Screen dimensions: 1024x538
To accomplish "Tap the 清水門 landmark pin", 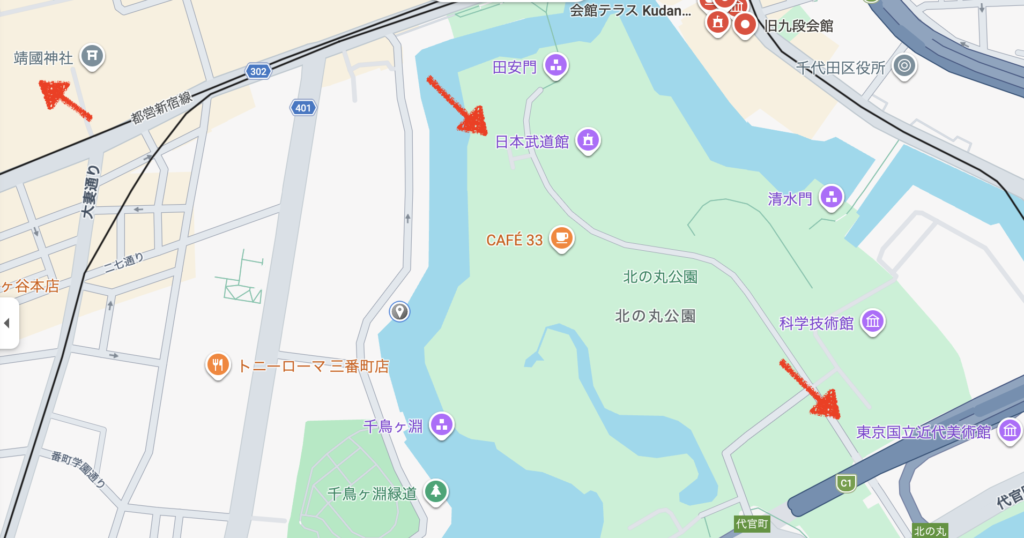I will coord(831,198).
